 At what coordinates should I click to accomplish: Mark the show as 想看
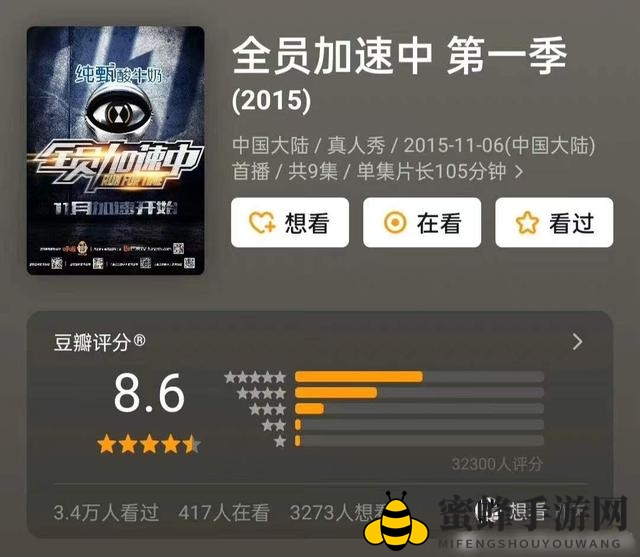[290, 222]
